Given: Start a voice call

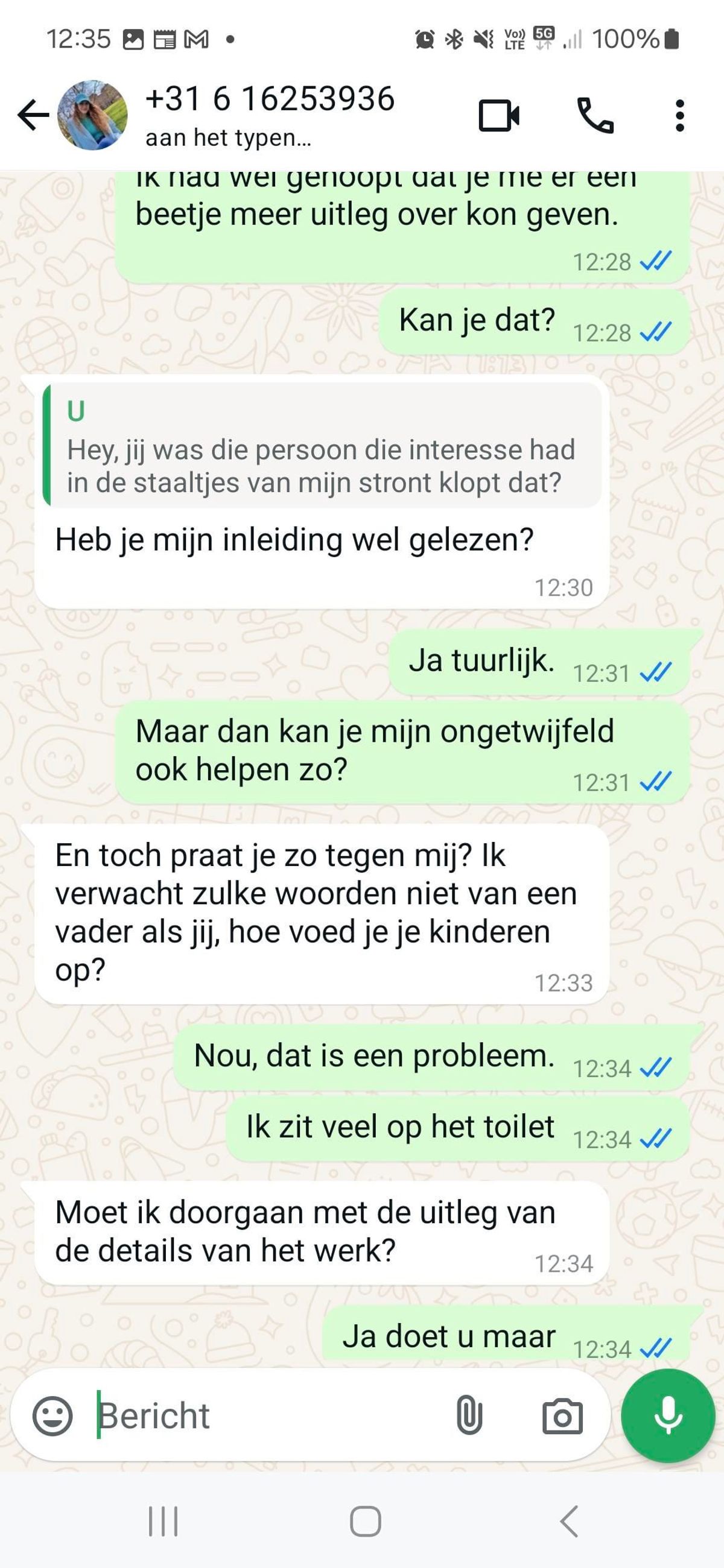Looking at the screenshot, I should 595,115.
